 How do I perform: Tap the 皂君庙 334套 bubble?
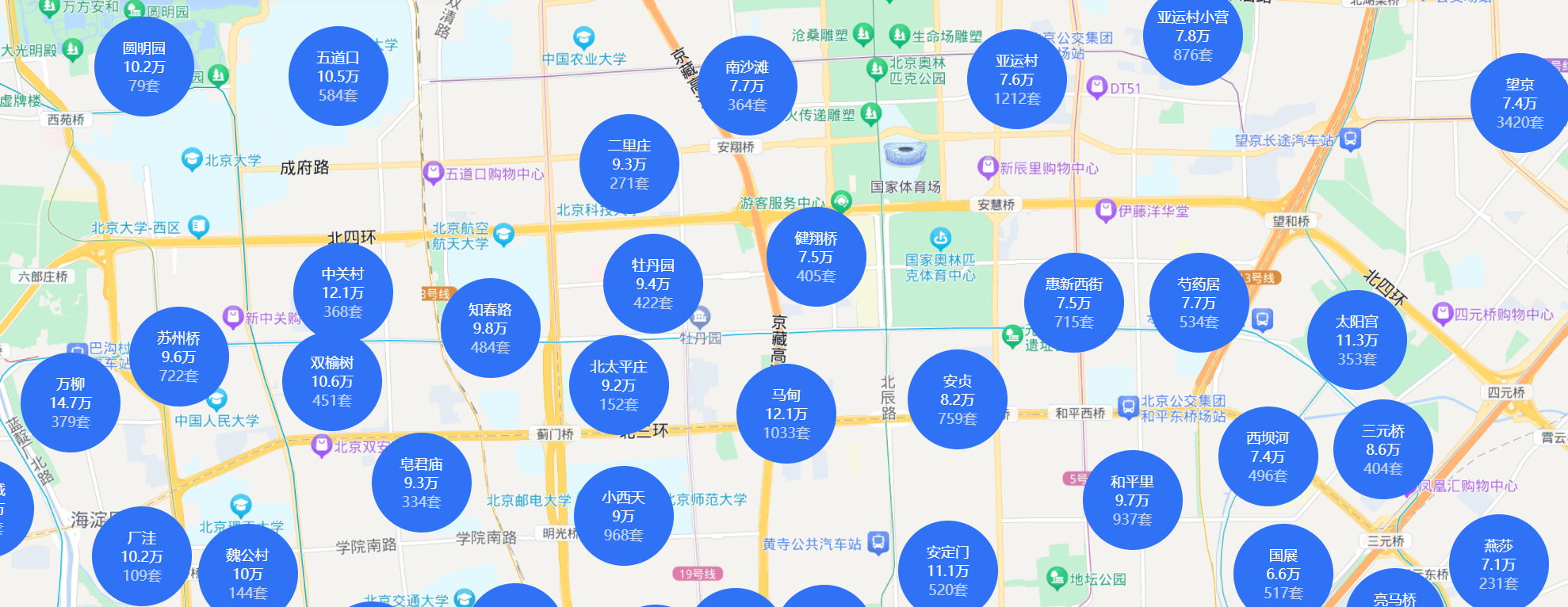coord(421,483)
